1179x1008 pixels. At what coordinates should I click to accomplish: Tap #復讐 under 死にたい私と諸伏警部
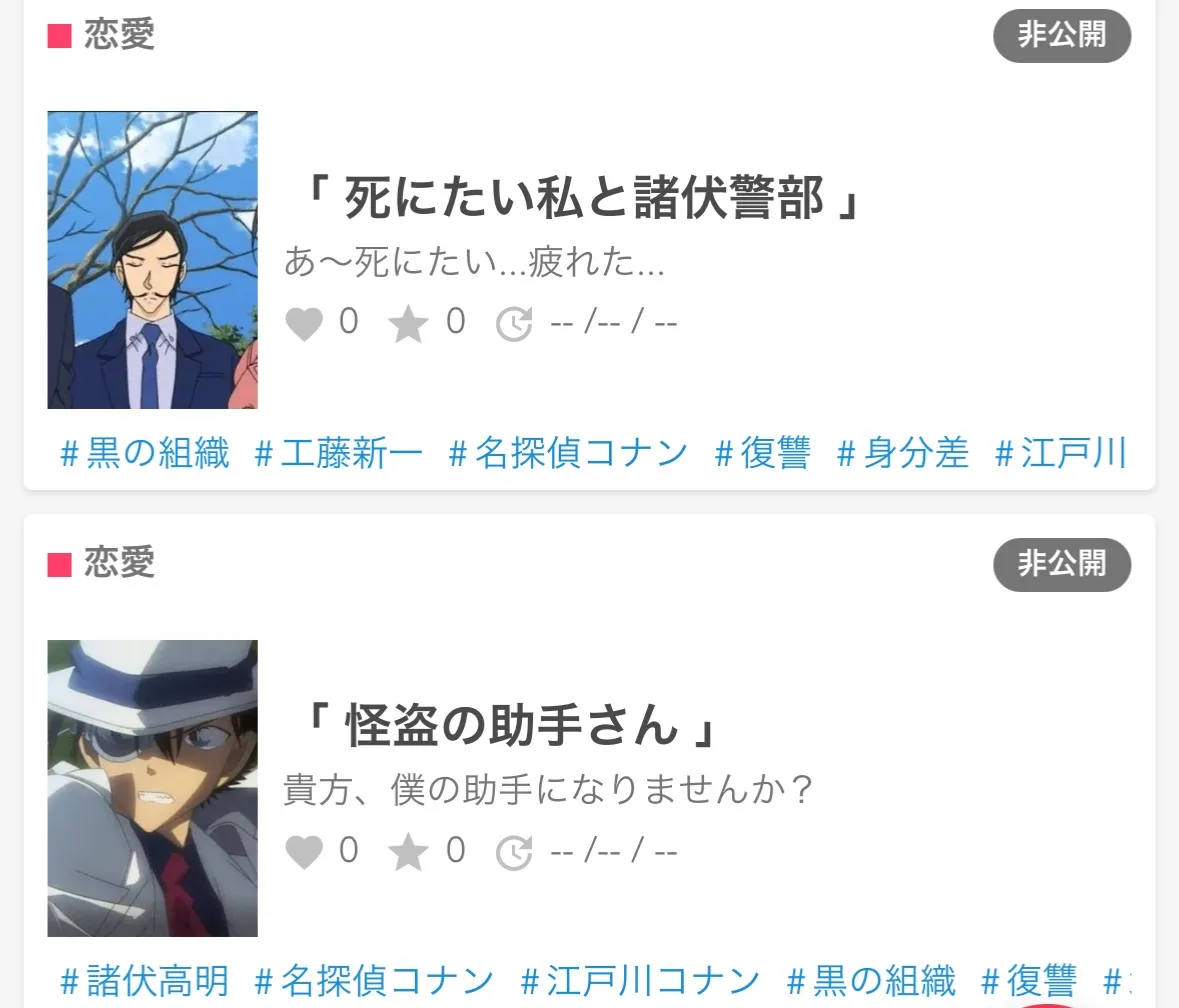coord(763,453)
